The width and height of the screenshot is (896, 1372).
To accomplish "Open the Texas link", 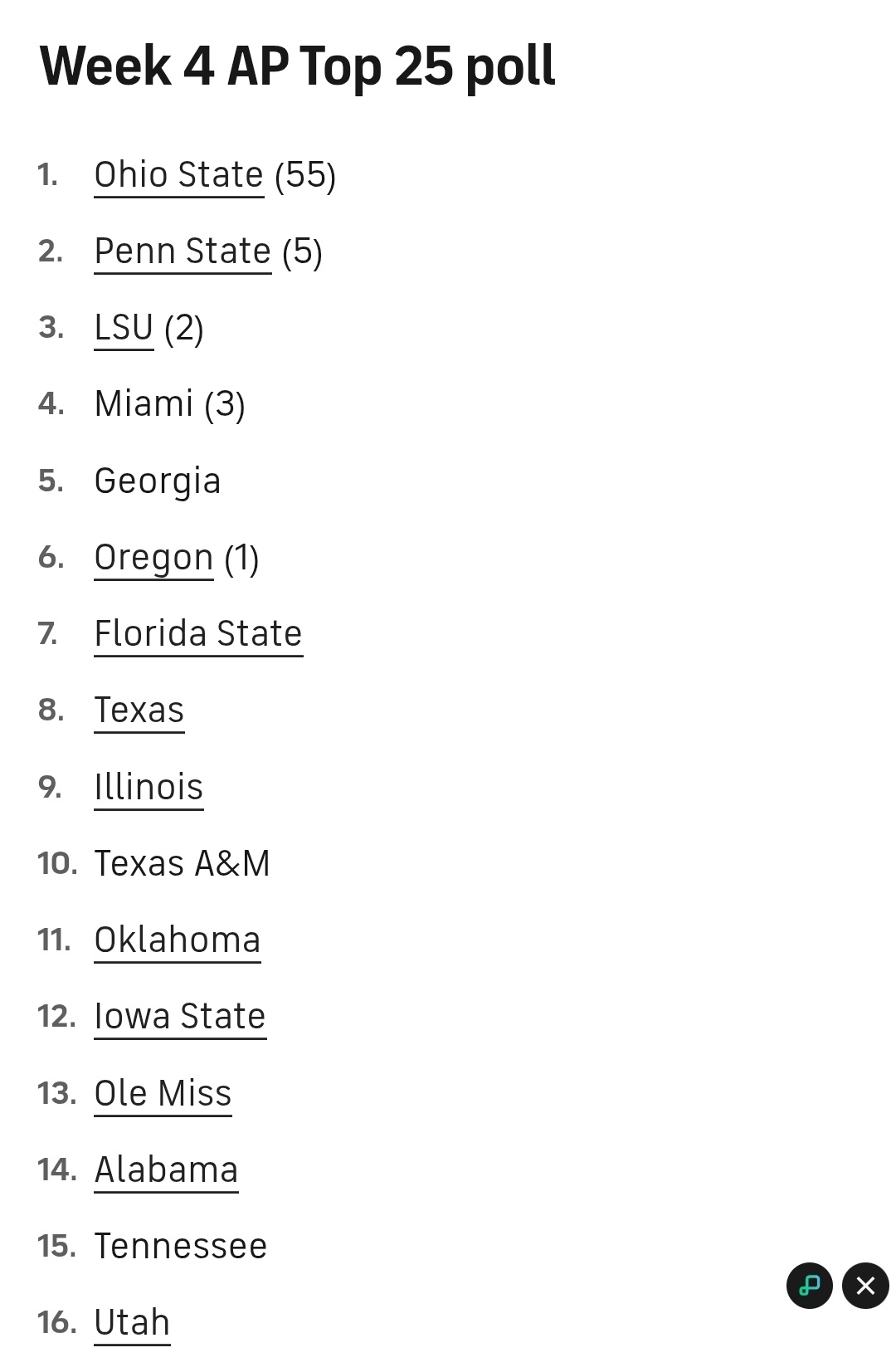I will click(x=139, y=710).
